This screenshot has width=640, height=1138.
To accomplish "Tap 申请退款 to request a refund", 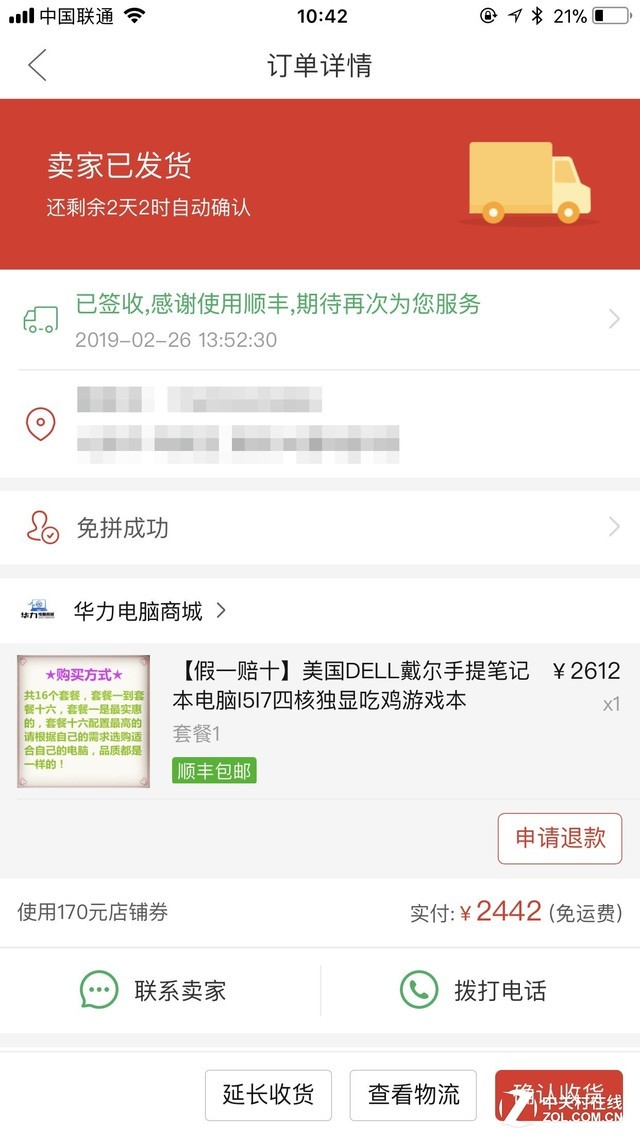I will (x=560, y=838).
